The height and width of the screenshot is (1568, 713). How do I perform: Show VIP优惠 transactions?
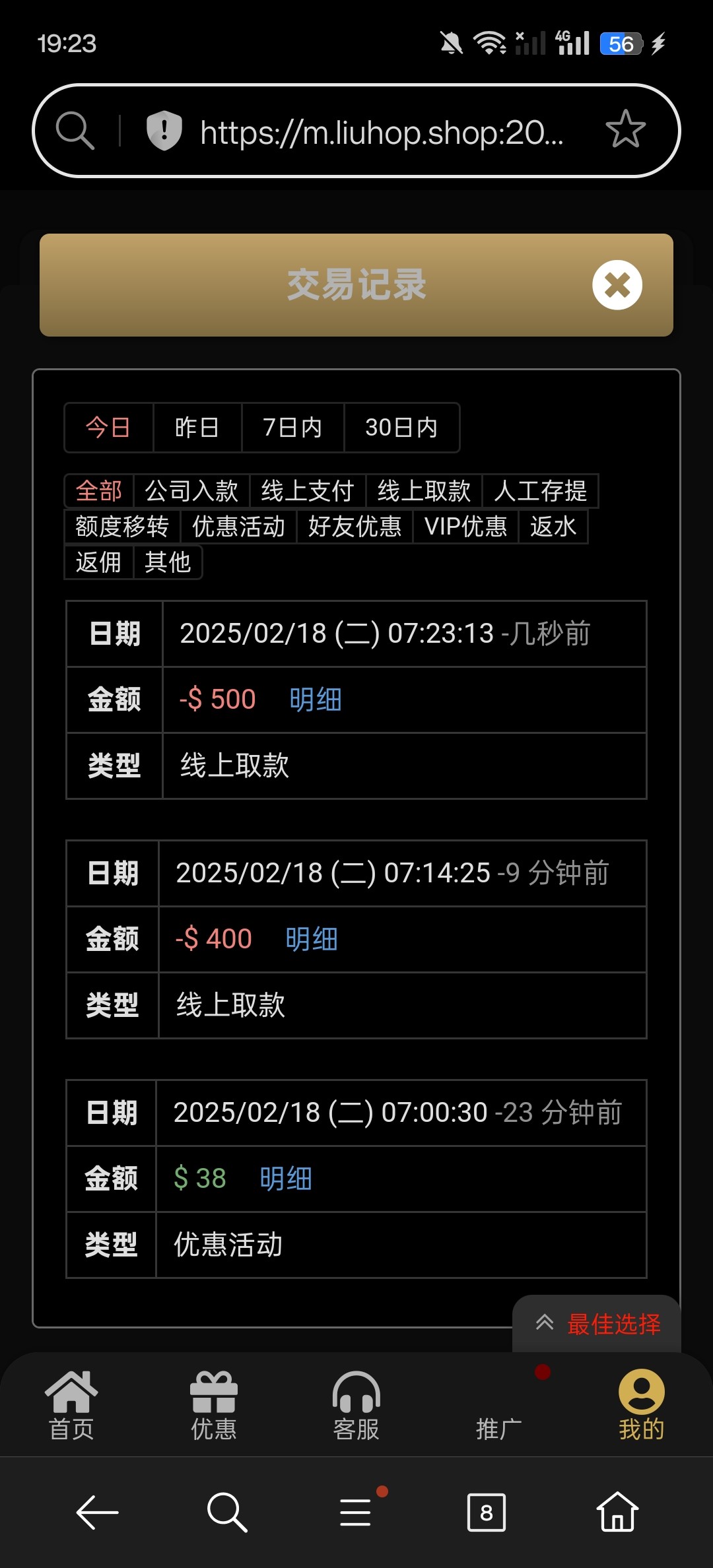(465, 527)
